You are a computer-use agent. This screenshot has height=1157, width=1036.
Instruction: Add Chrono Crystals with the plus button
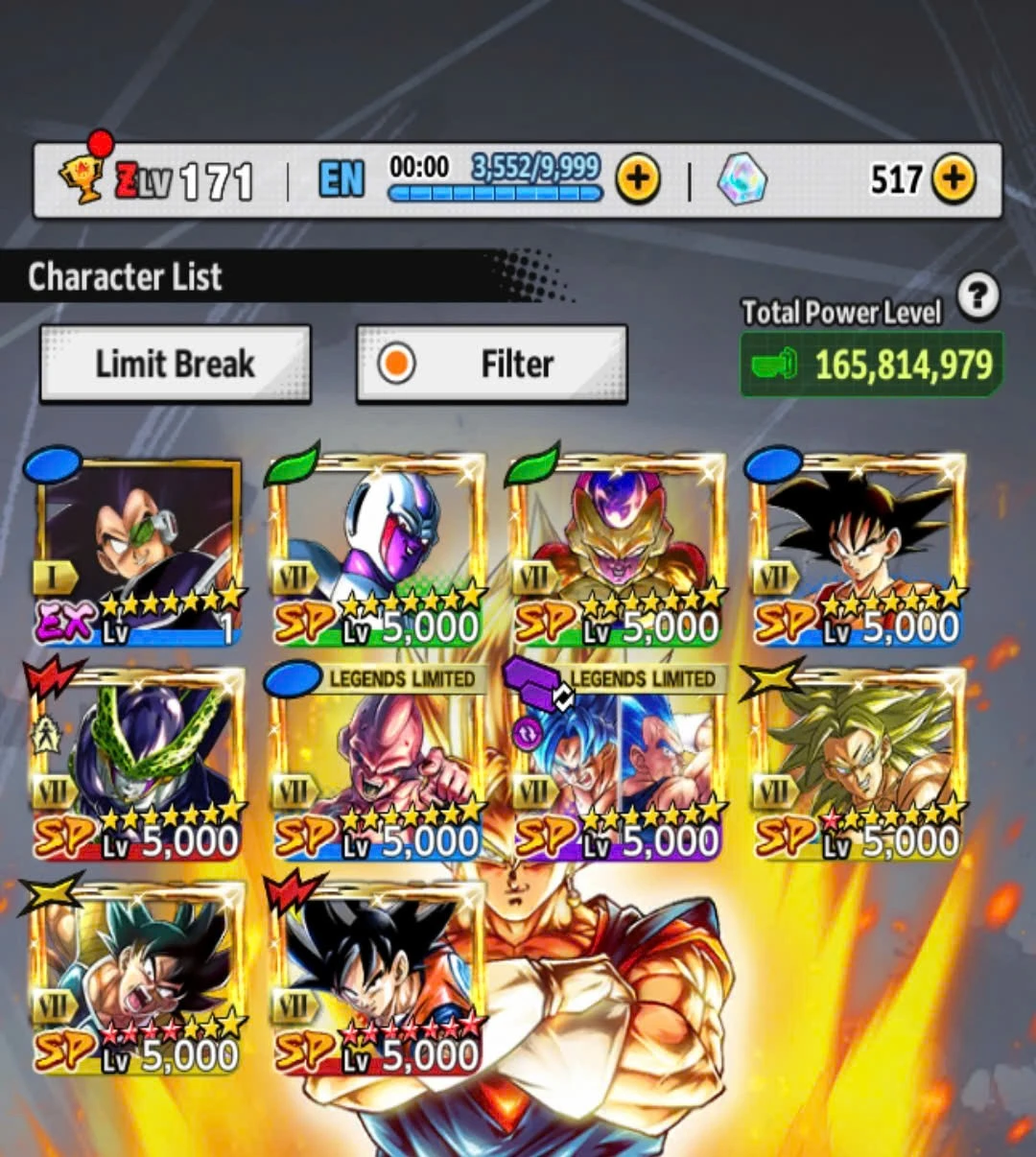point(953,179)
